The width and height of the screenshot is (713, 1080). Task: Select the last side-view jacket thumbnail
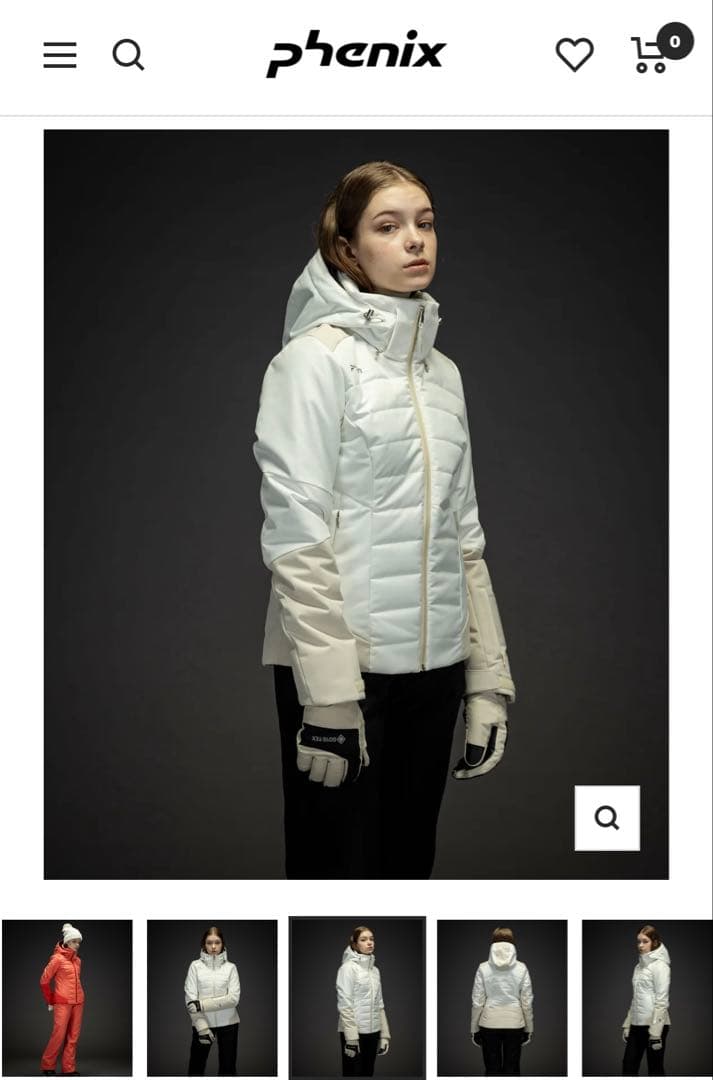647,997
